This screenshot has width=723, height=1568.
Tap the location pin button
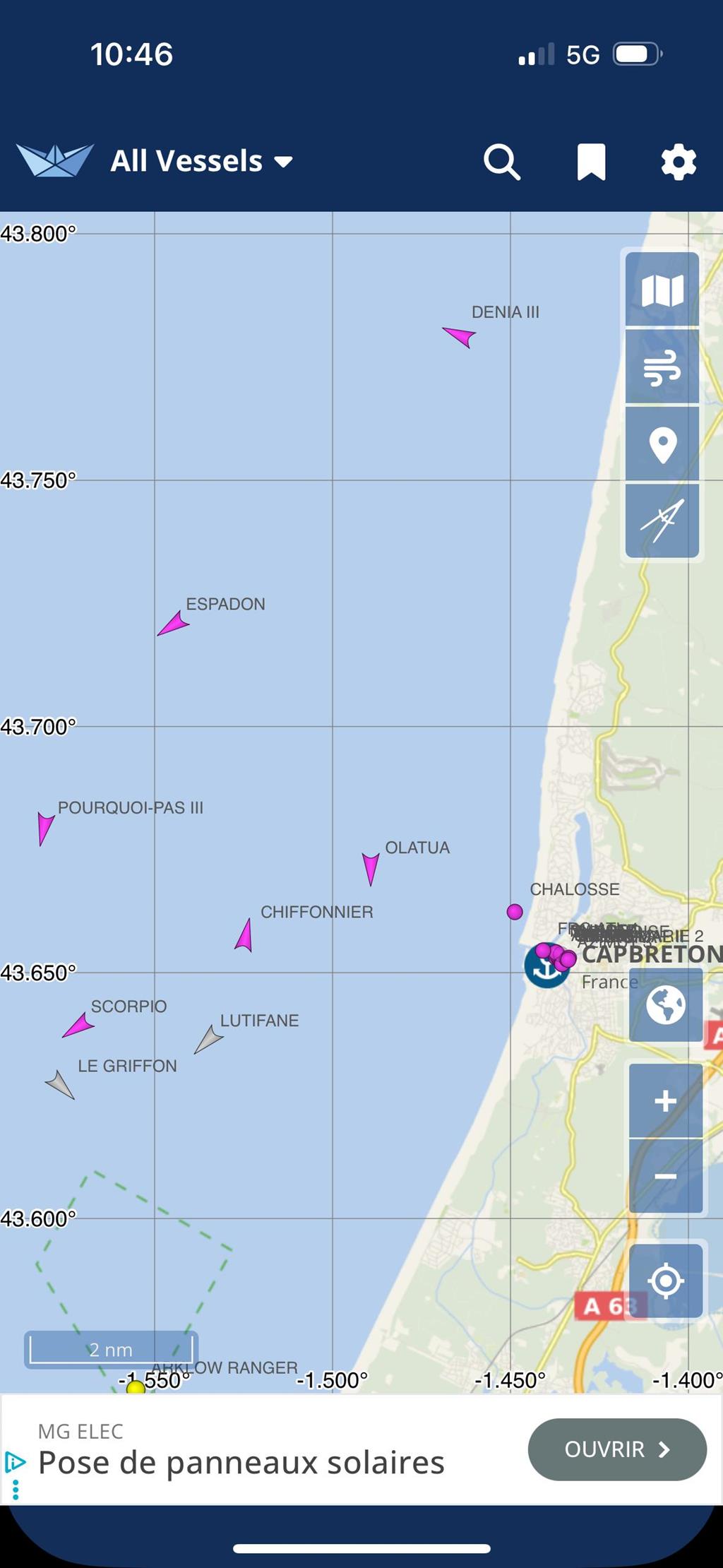tap(662, 445)
